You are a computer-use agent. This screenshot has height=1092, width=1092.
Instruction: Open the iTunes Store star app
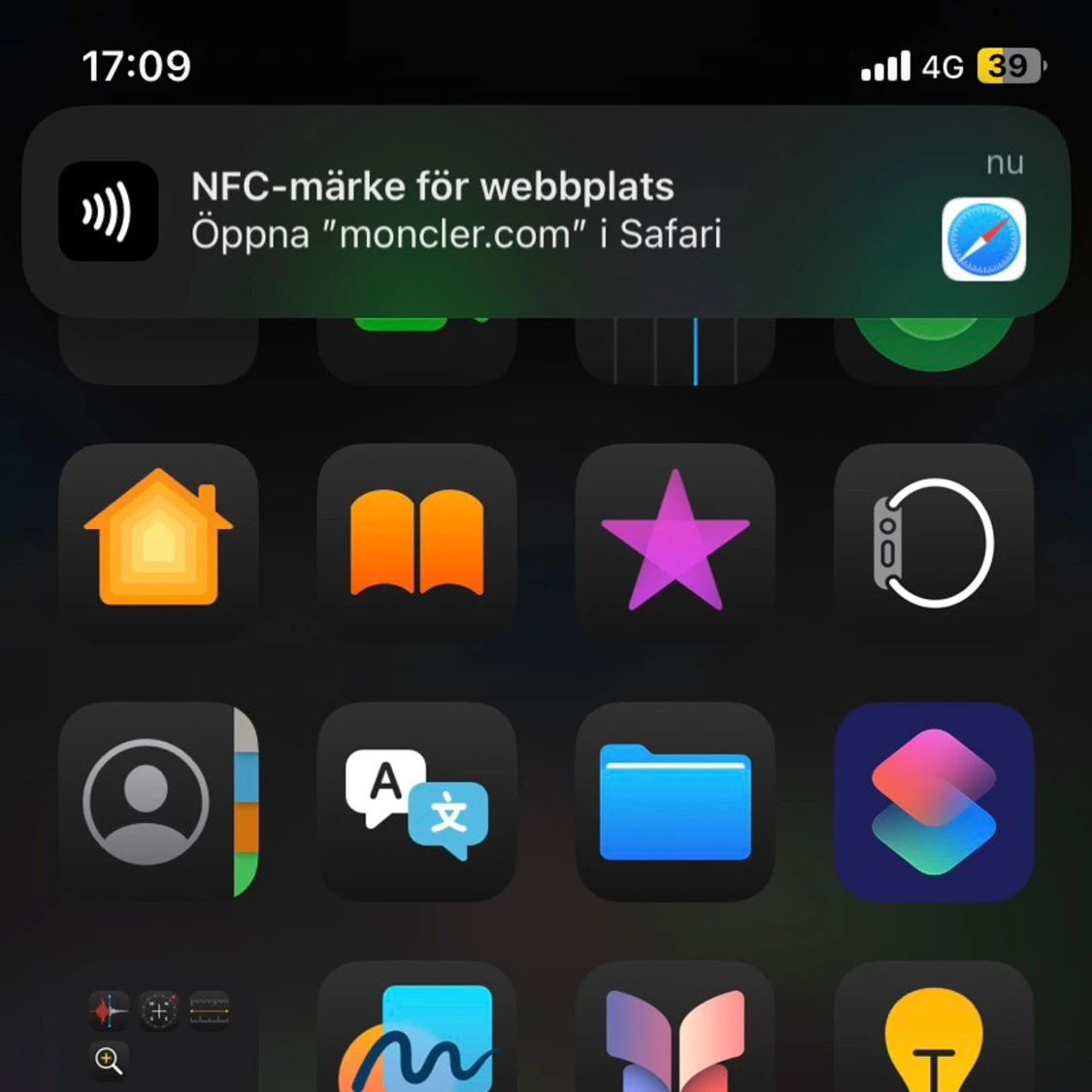pos(676,544)
